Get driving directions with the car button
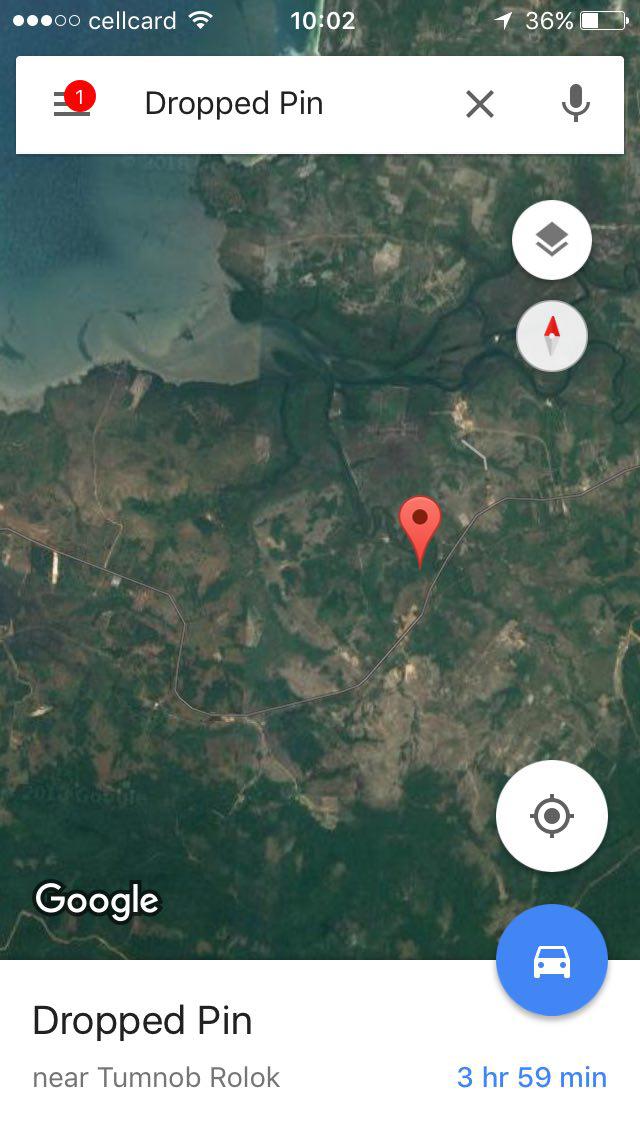 click(552, 961)
